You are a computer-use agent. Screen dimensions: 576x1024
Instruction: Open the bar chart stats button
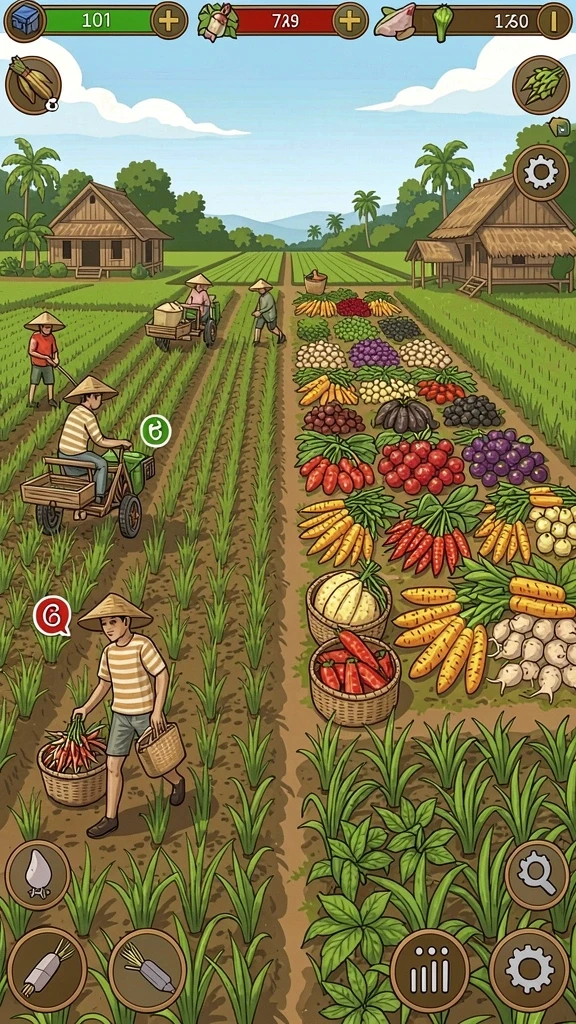[x=430, y=970]
